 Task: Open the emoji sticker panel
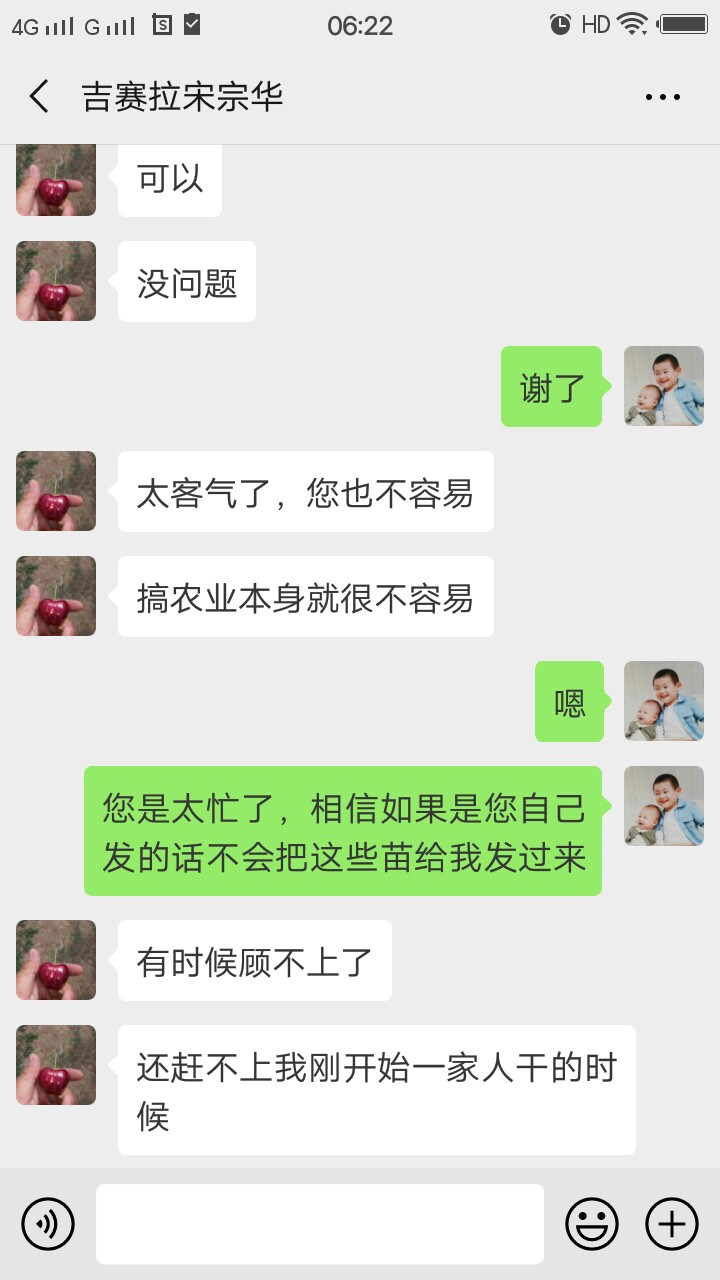[x=592, y=1223]
